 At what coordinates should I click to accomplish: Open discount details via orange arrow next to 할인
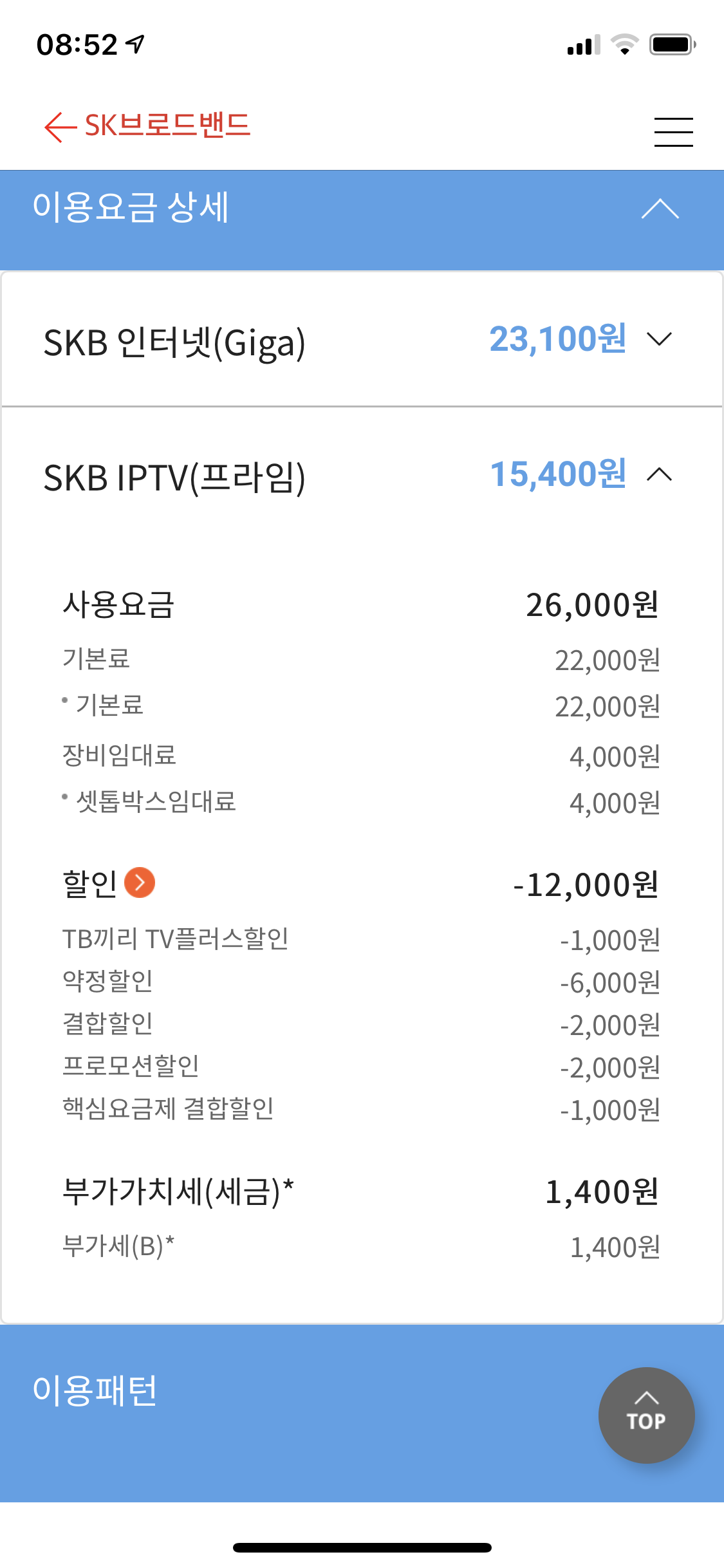[x=140, y=882]
